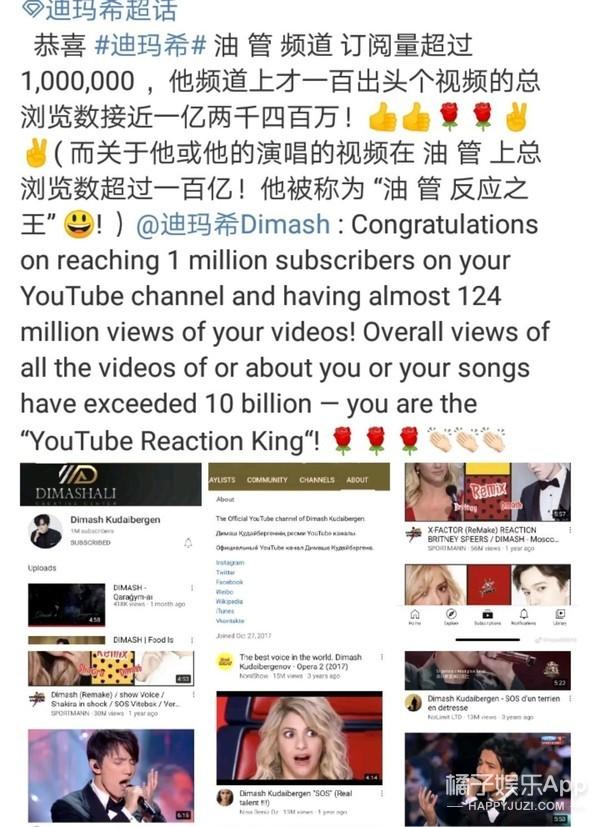The image size is (600, 827).
Task: Open the @迪玛希Dimash profile mention
Action: 250,226
